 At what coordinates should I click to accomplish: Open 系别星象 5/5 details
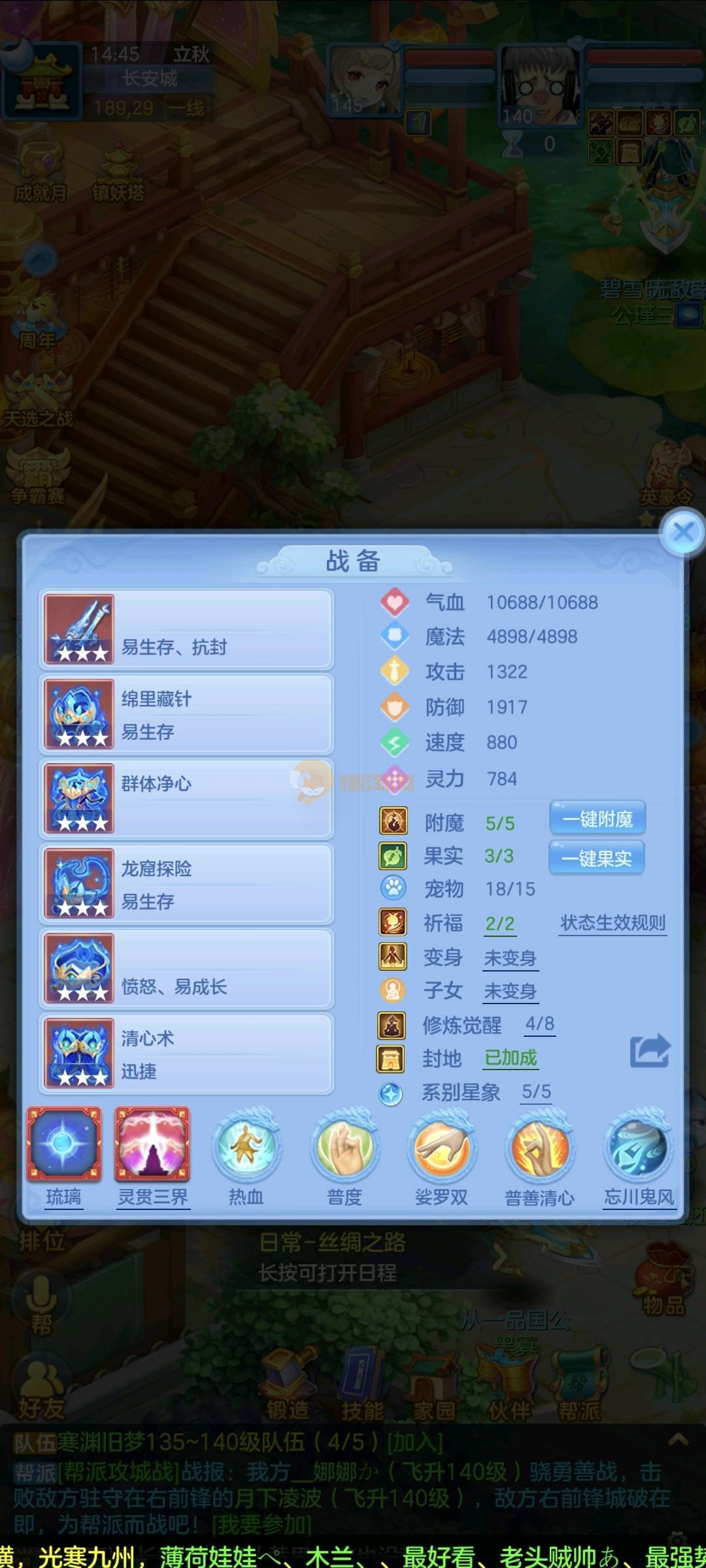click(x=536, y=1092)
